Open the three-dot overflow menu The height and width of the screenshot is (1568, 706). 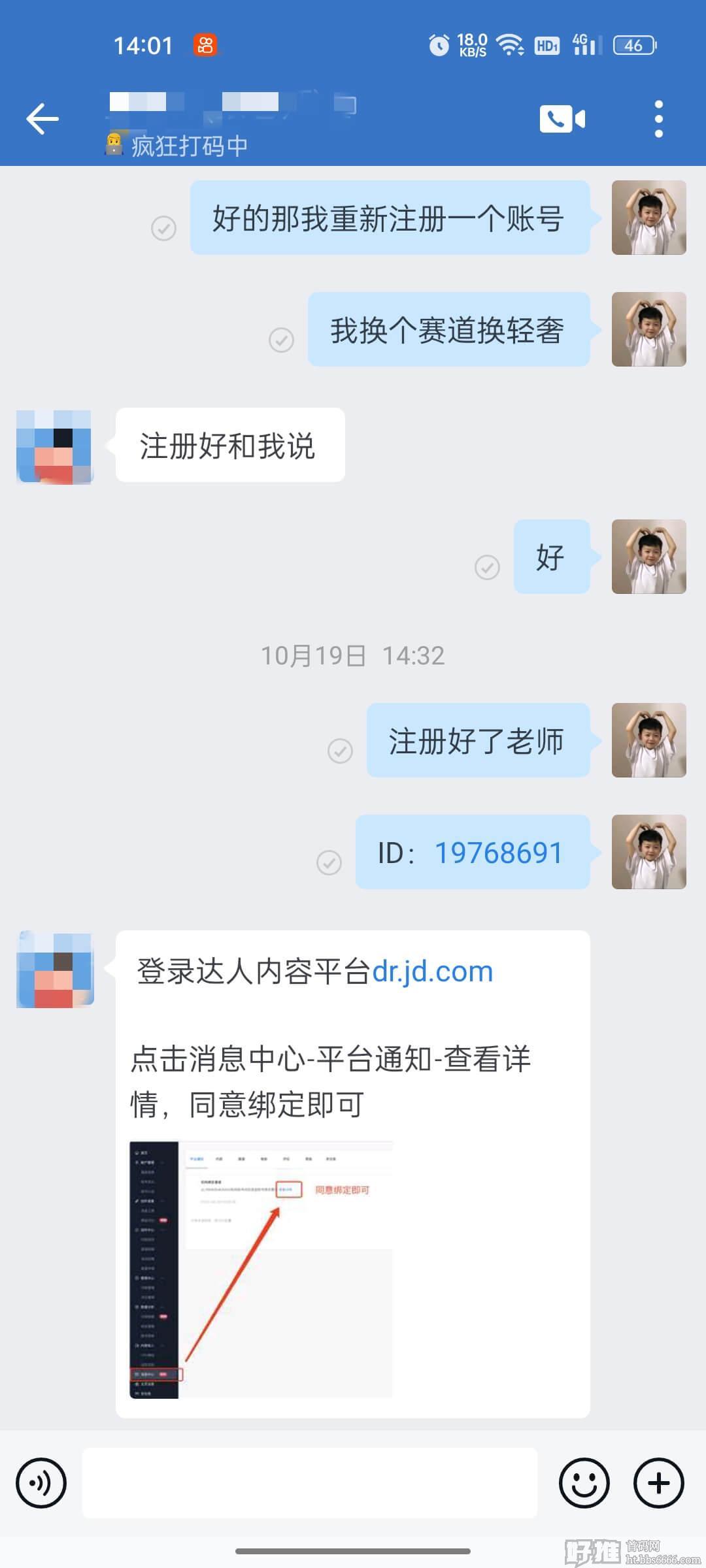pos(658,119)
